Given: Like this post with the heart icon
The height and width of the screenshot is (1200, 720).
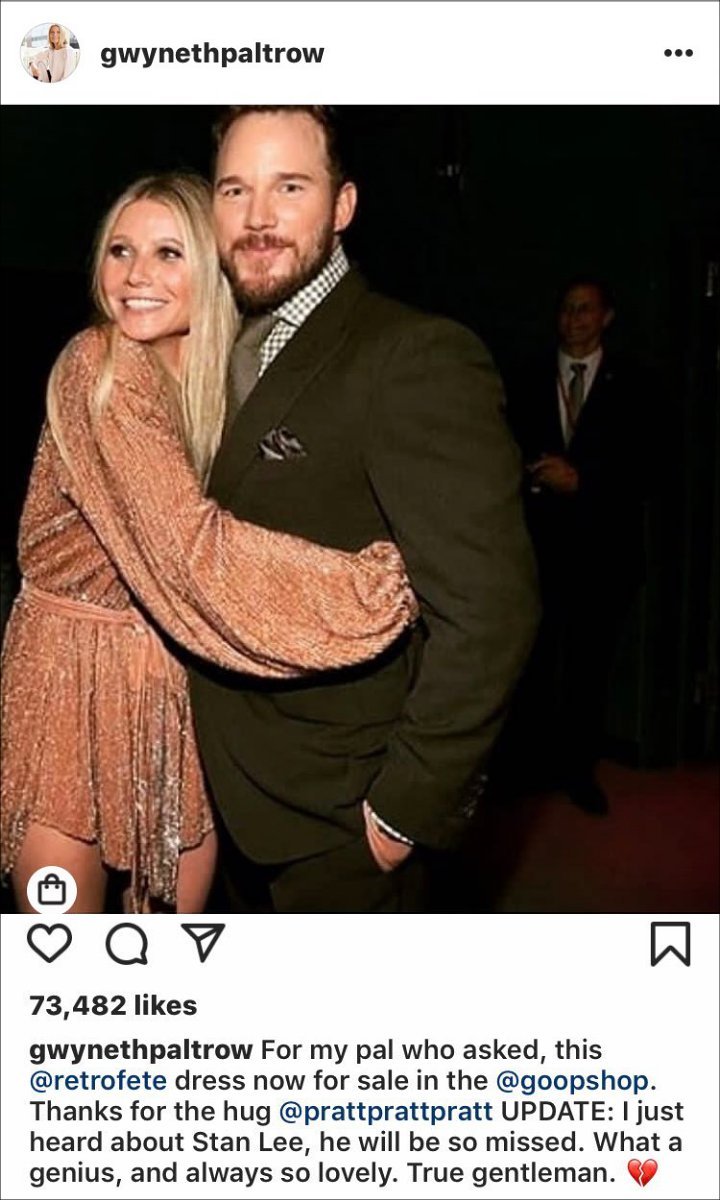Looking at the screenshot, I should tap(49, 943).
